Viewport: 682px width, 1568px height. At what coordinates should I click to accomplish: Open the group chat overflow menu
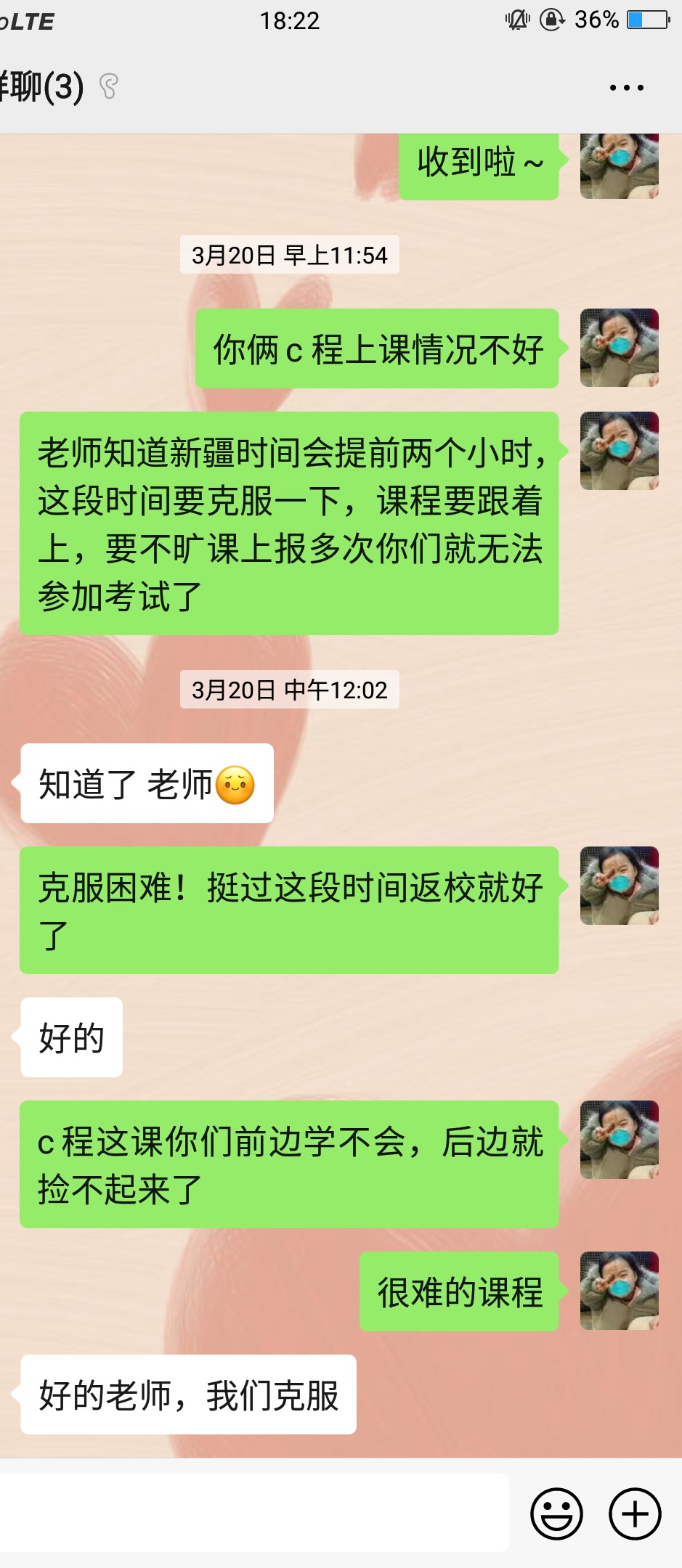pos(626,88)
